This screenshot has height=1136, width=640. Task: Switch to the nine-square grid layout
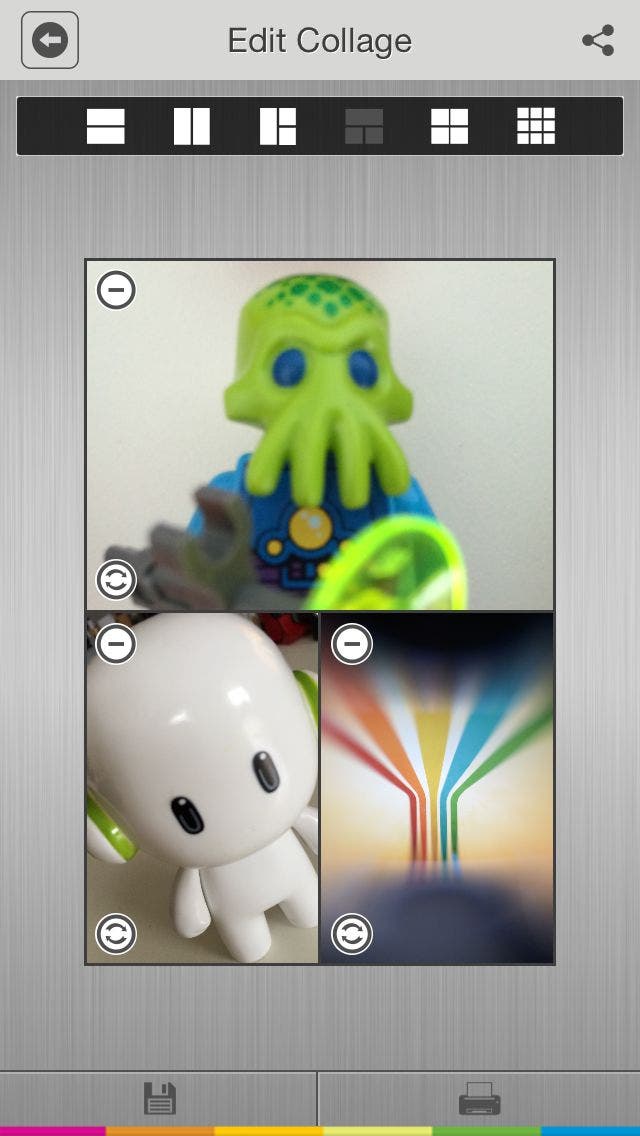(536, 126)
